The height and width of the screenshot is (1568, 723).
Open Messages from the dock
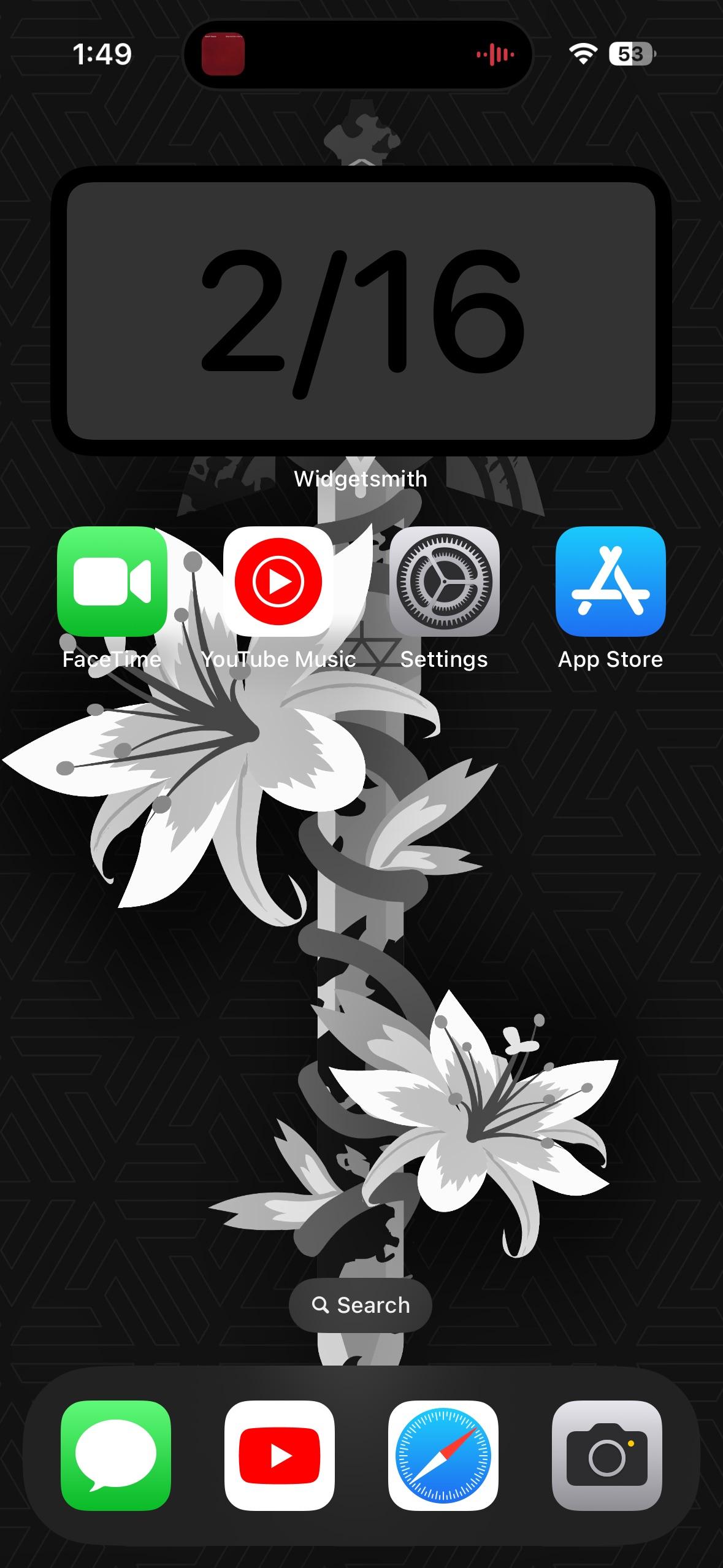click(x=116, y=1455)
